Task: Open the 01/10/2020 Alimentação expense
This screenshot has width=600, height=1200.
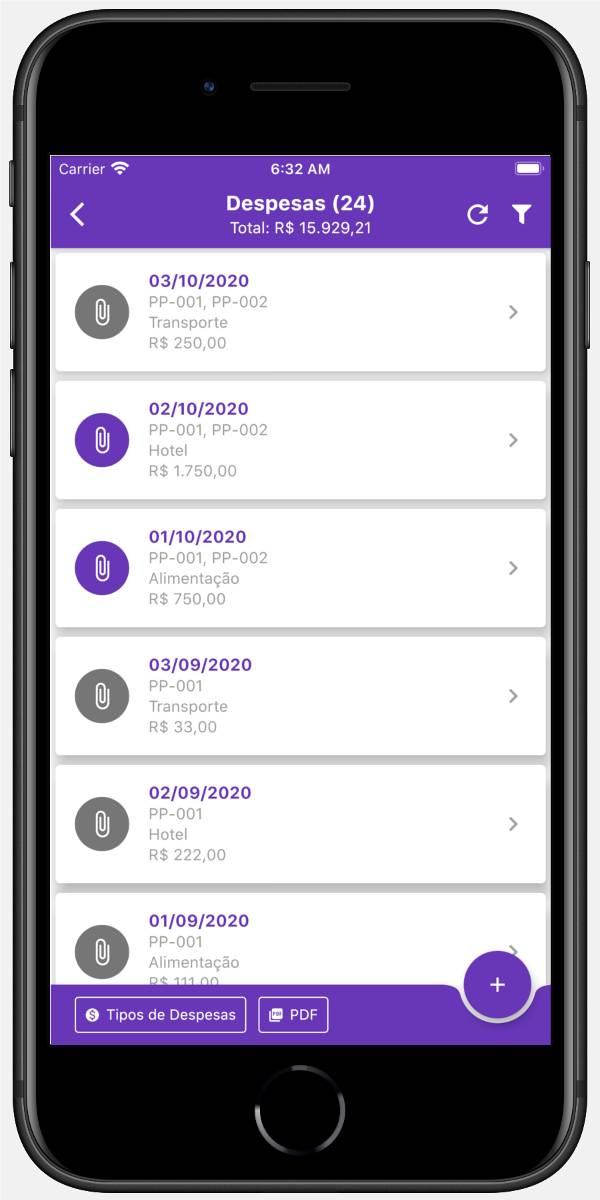Action: tap(300, 568)
